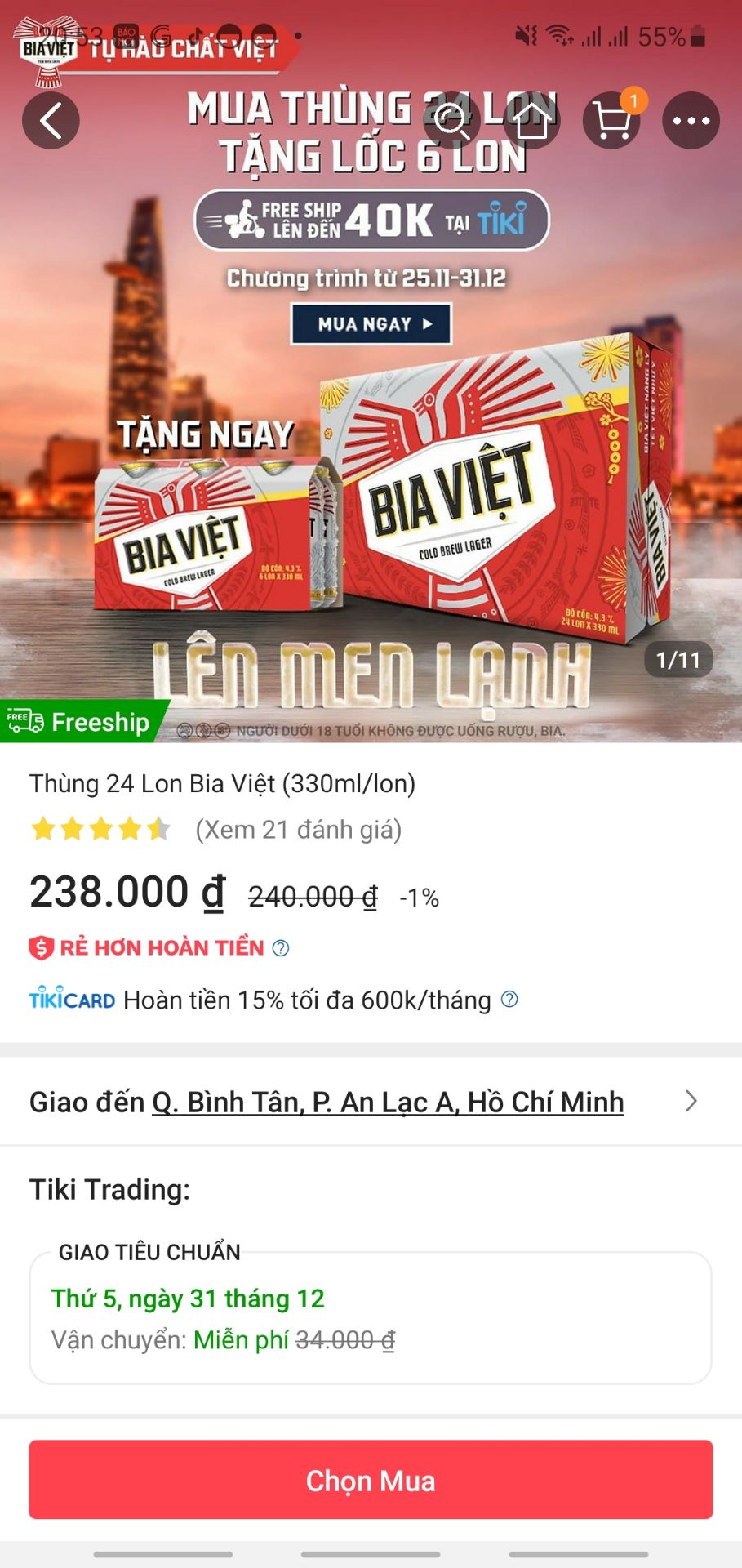Change delivery address Q. Bình Tân

pos(387,1102)
